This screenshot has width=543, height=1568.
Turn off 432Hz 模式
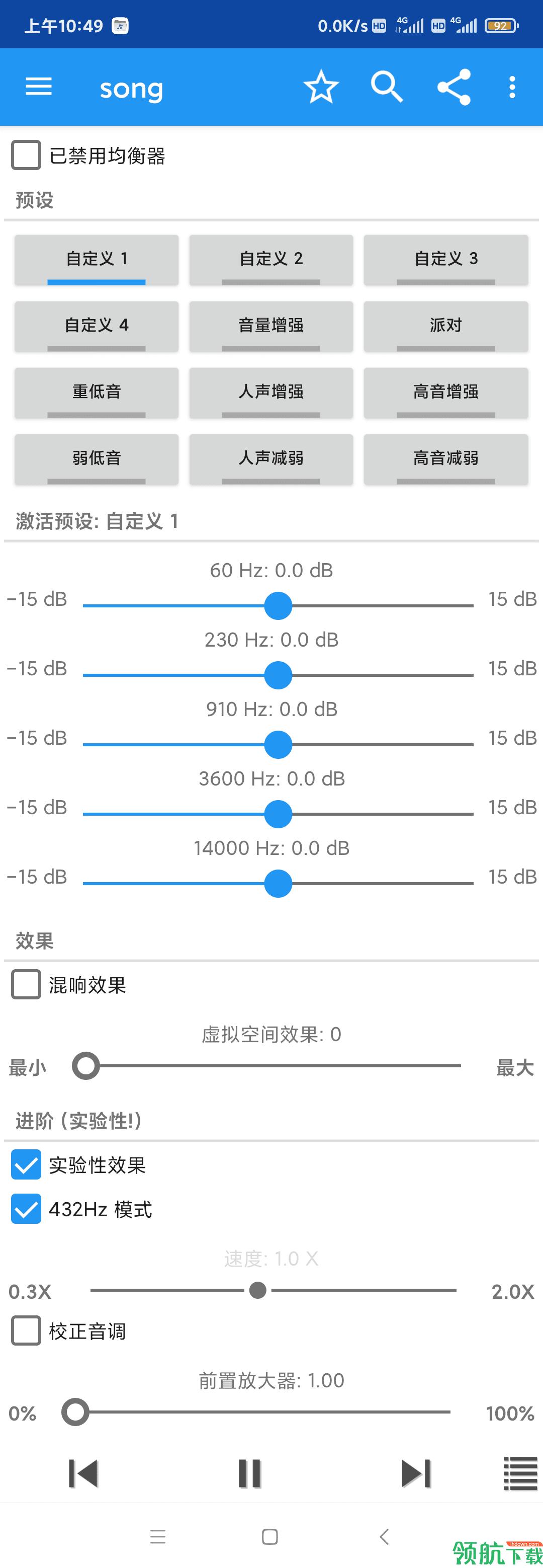tap(26, 1209)
